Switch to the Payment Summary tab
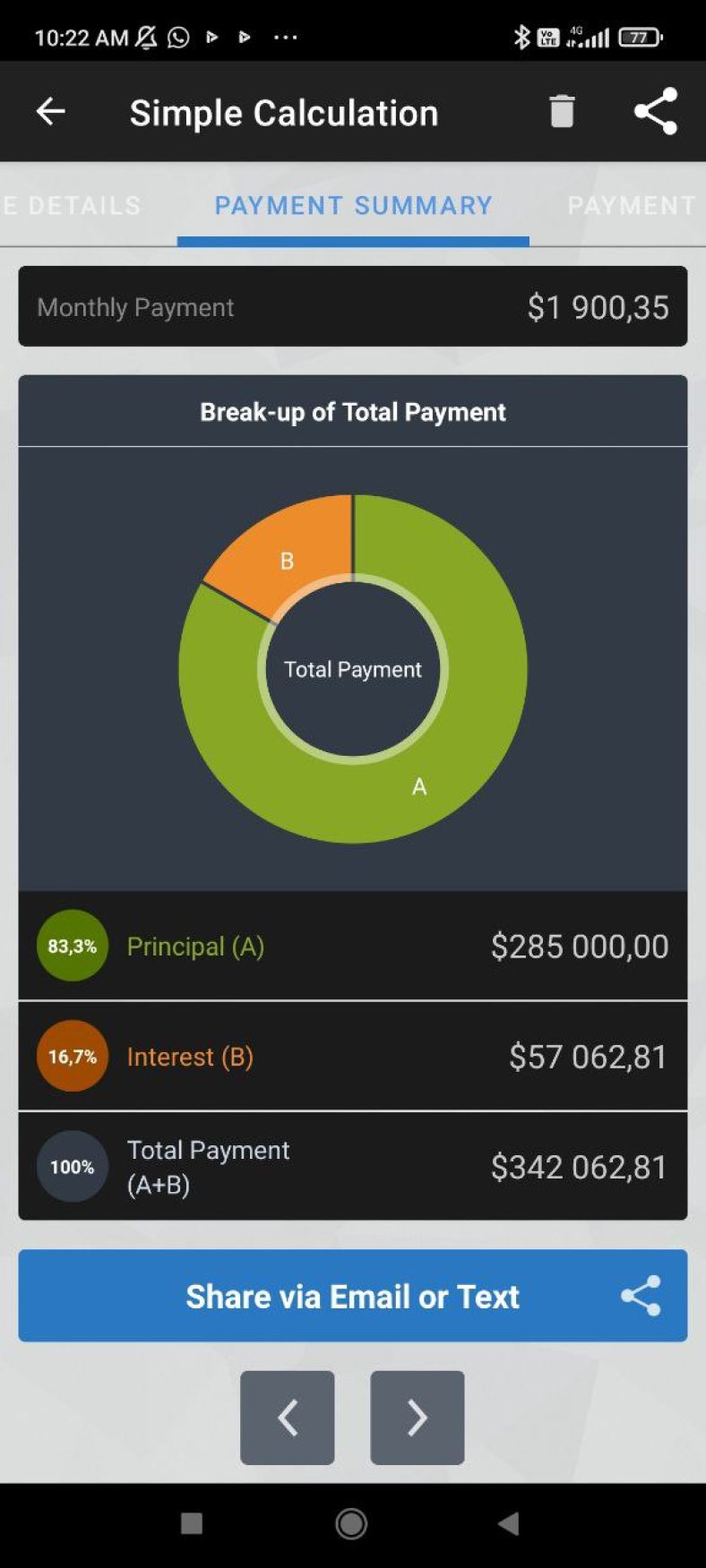706x1568 pixels. [x=352, y=205]
